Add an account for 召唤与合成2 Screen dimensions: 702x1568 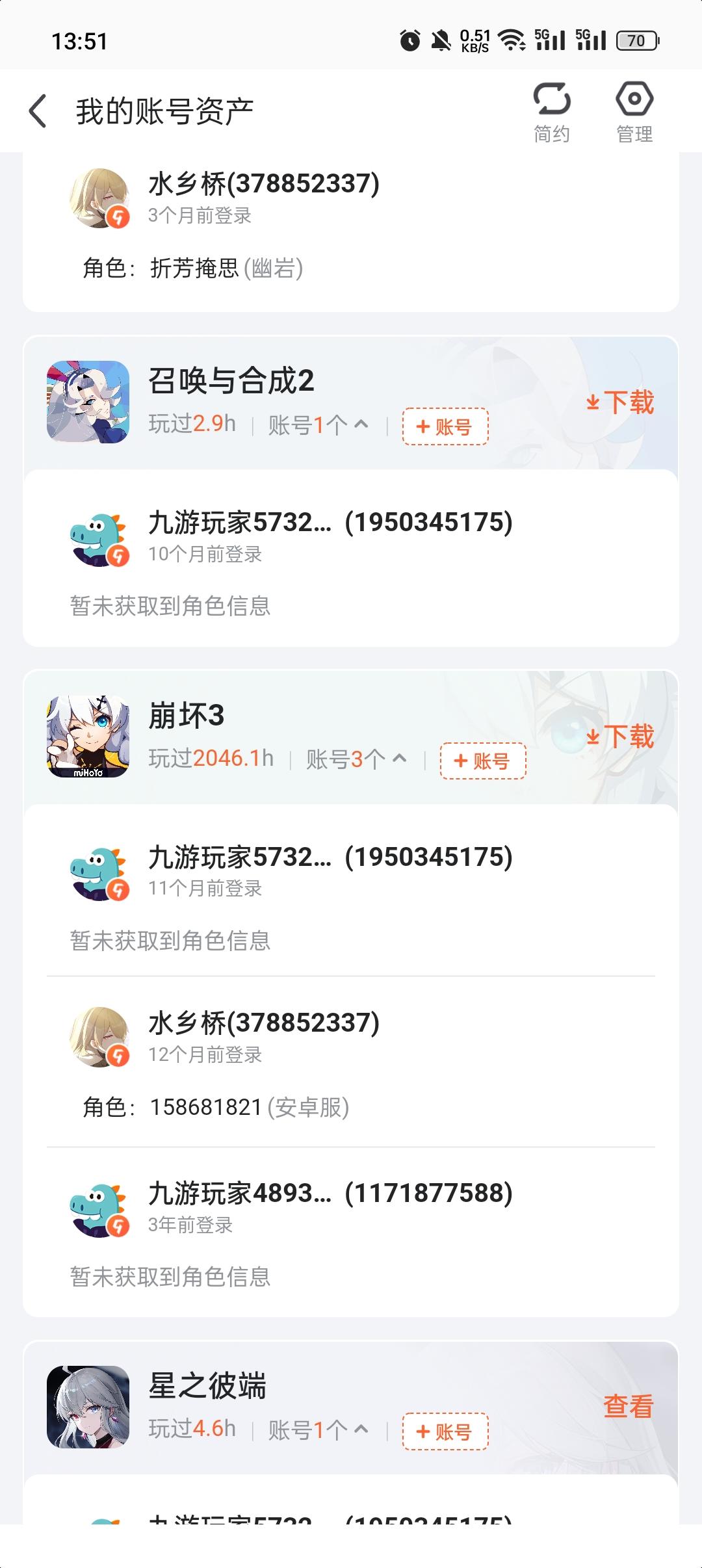tap(445, 426)
